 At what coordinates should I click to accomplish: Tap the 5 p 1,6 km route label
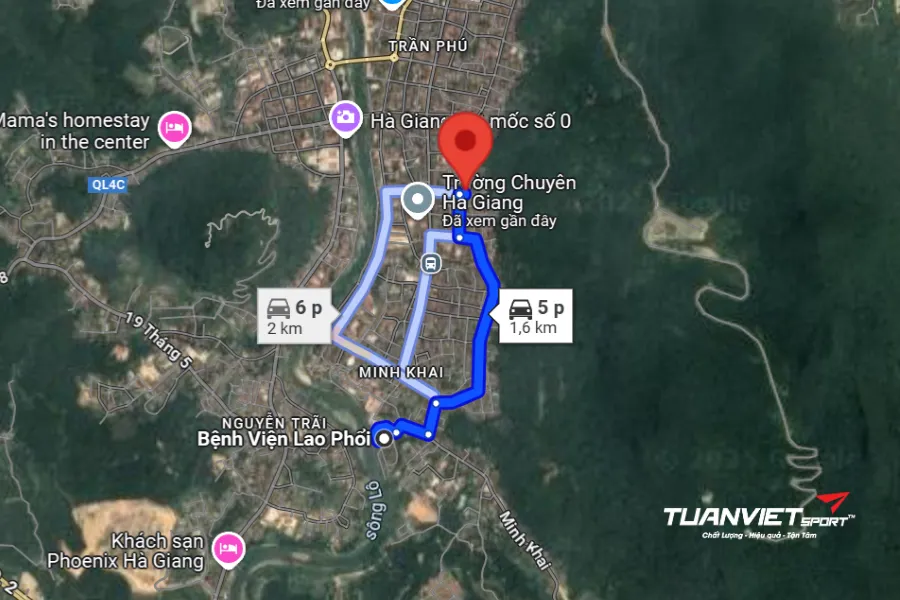click(536, 317)
